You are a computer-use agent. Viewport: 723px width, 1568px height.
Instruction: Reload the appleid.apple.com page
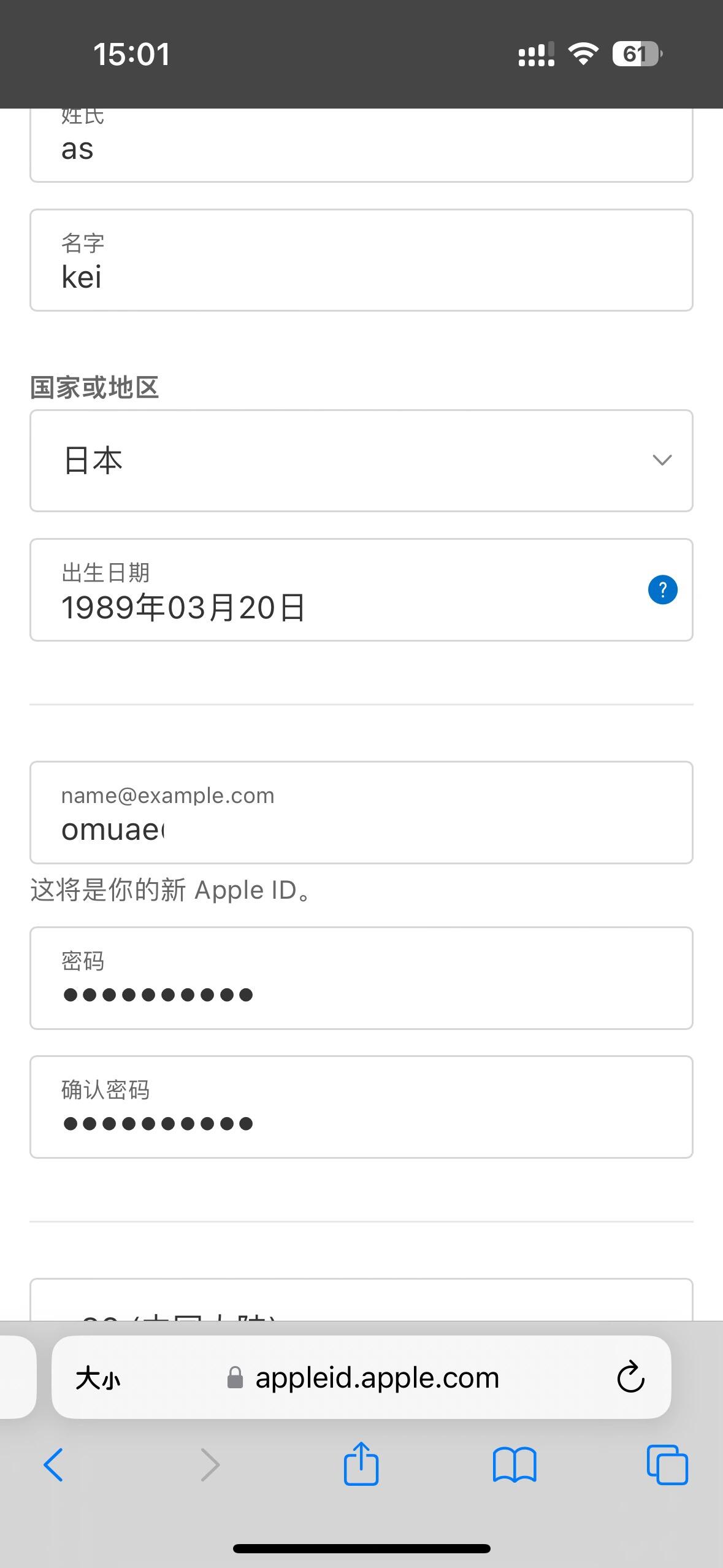(630, 1378)
